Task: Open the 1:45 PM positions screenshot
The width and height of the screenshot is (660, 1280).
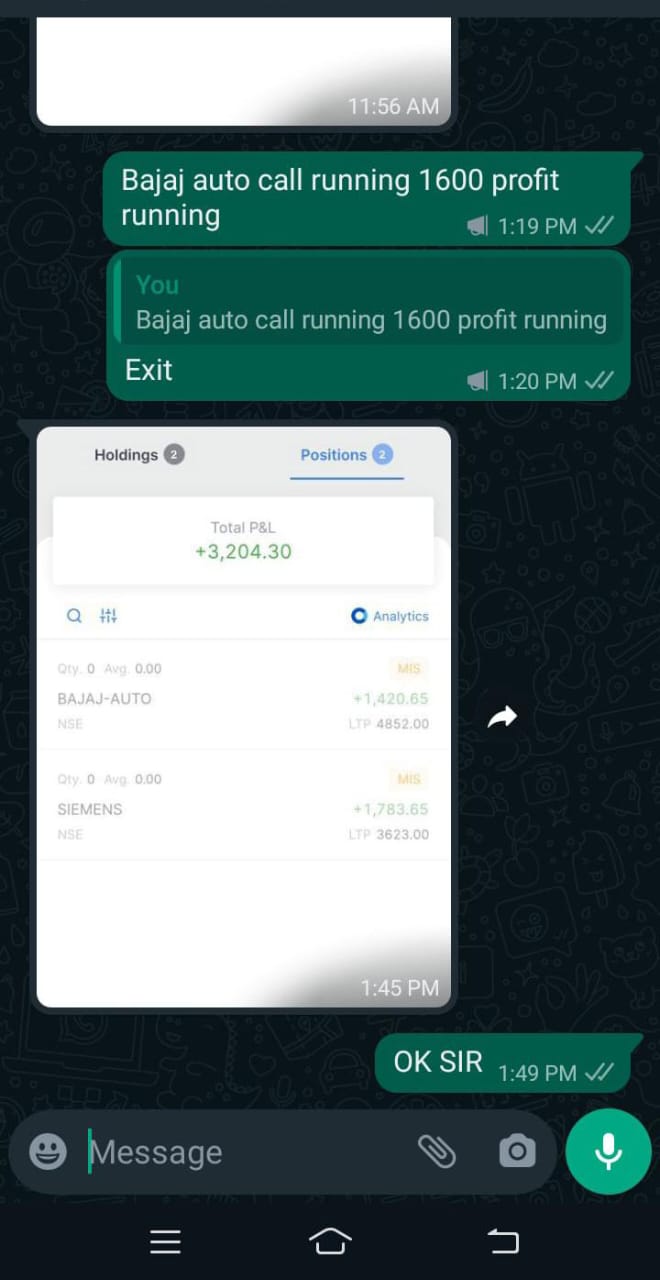Action: [x=243, y=716]
